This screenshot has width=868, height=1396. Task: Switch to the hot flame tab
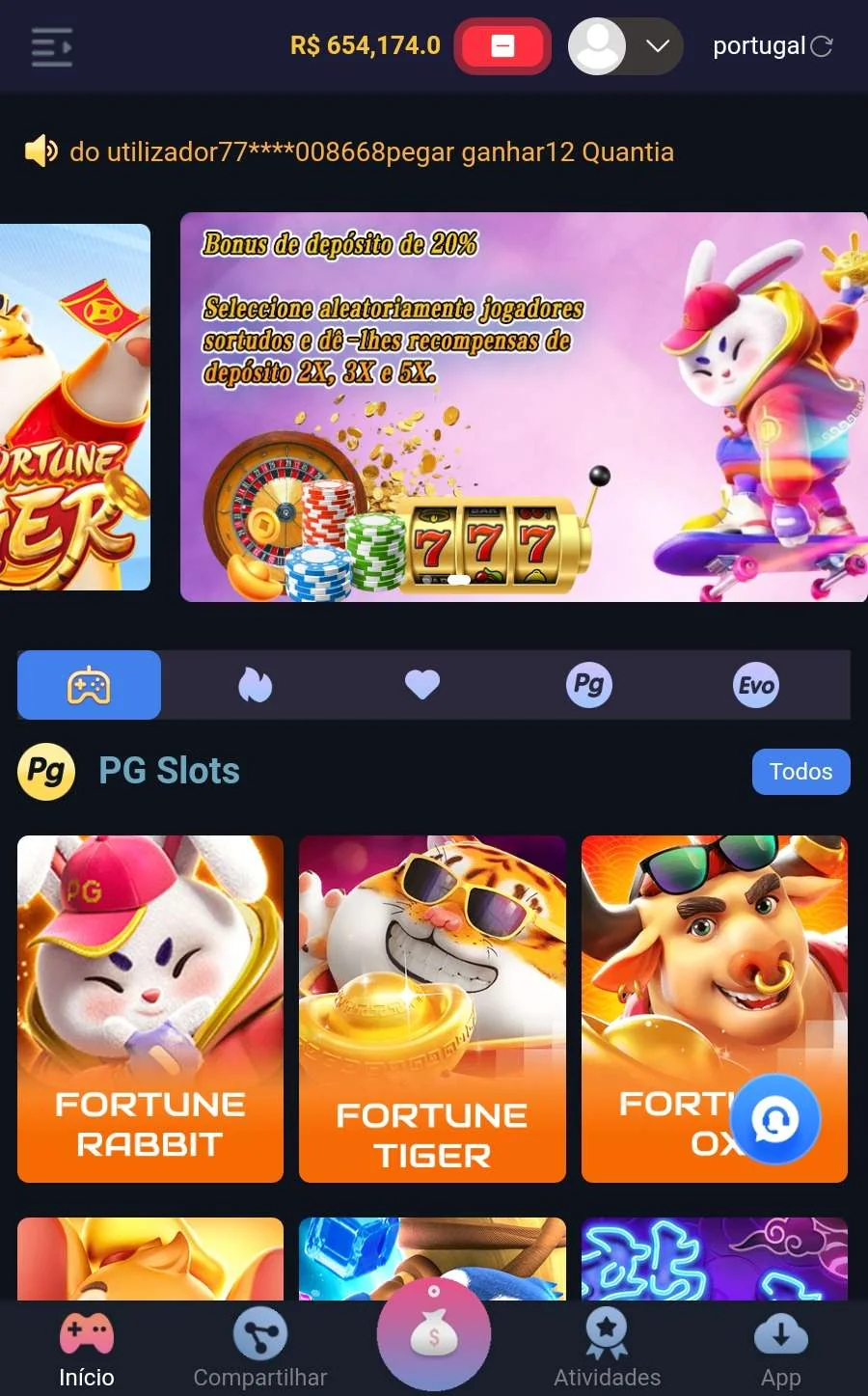click(256, 686)
